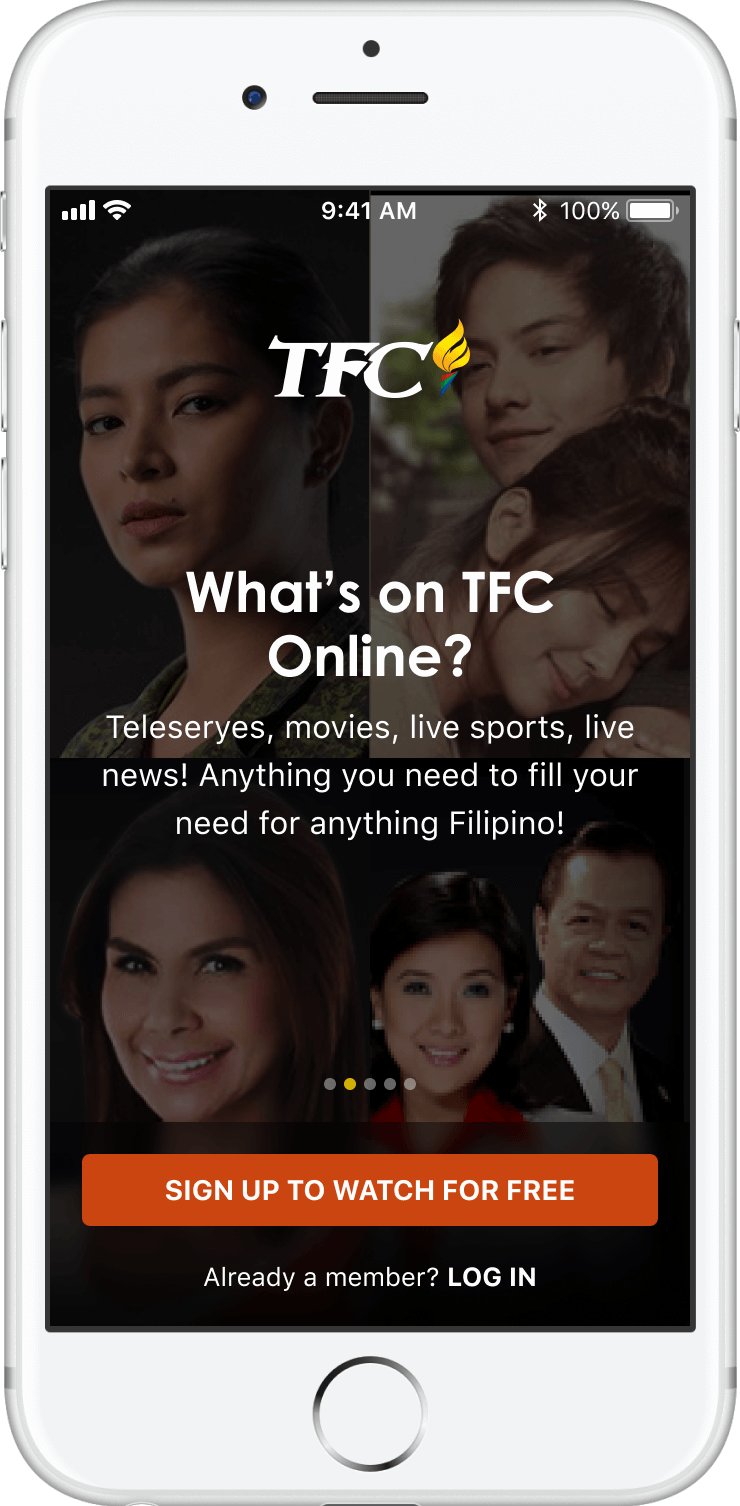The image size is (740, 1506).
Task: Tap Sign Up to Watch for Free
Action: pyautogui.click(x=370, y=1190)
